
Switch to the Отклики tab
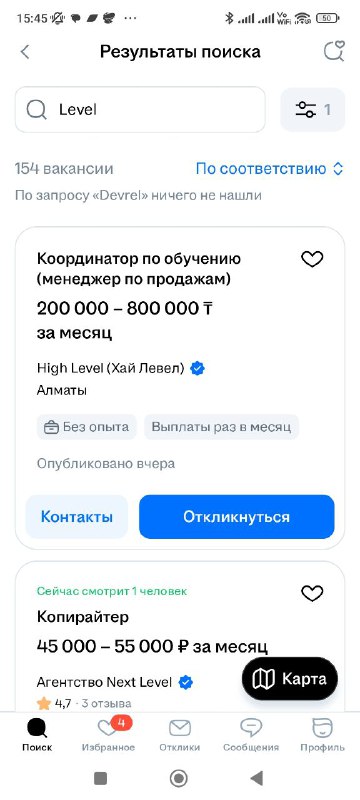tap(179, 735)
